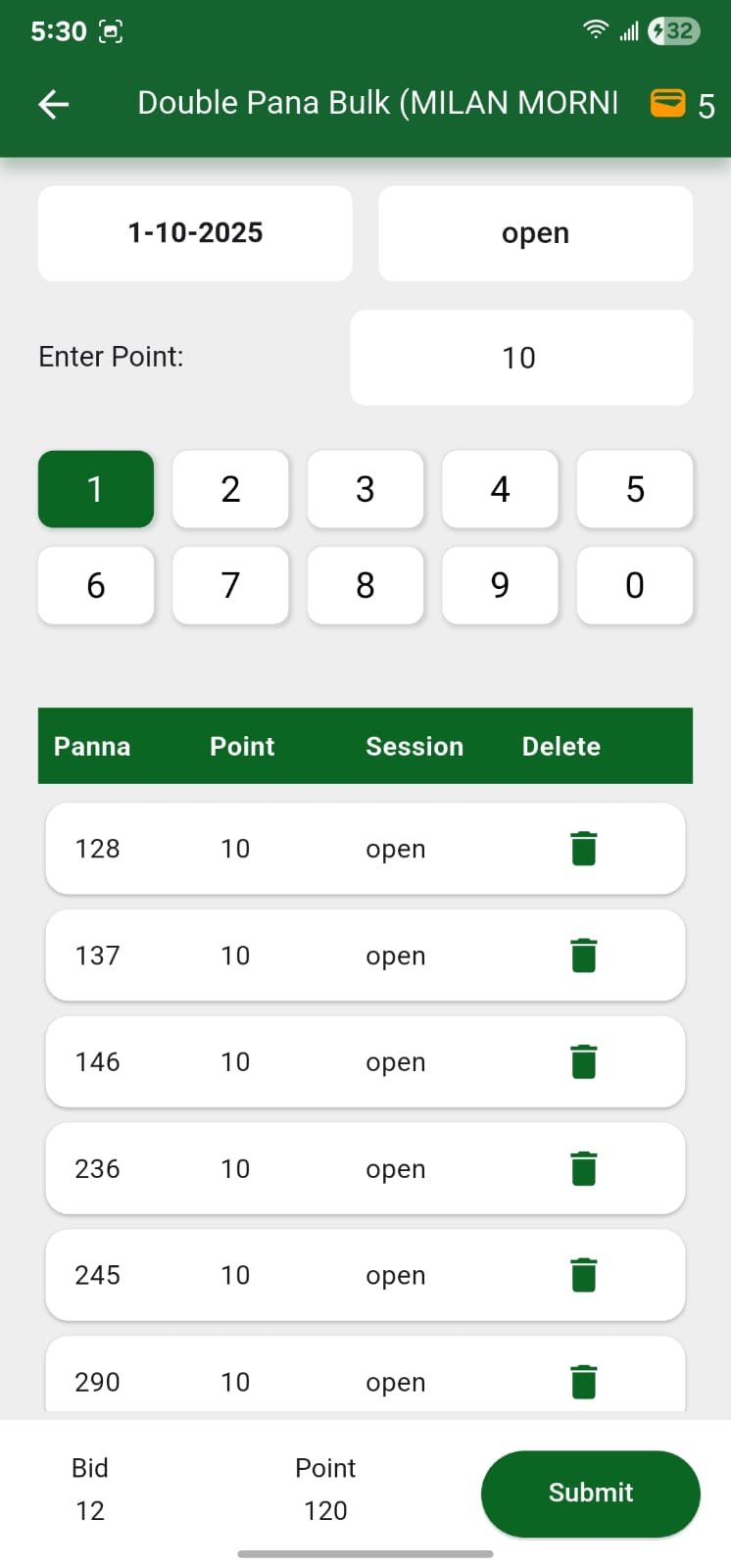
Task: Tap digit 8 button
Action: (x=365, y=585)
